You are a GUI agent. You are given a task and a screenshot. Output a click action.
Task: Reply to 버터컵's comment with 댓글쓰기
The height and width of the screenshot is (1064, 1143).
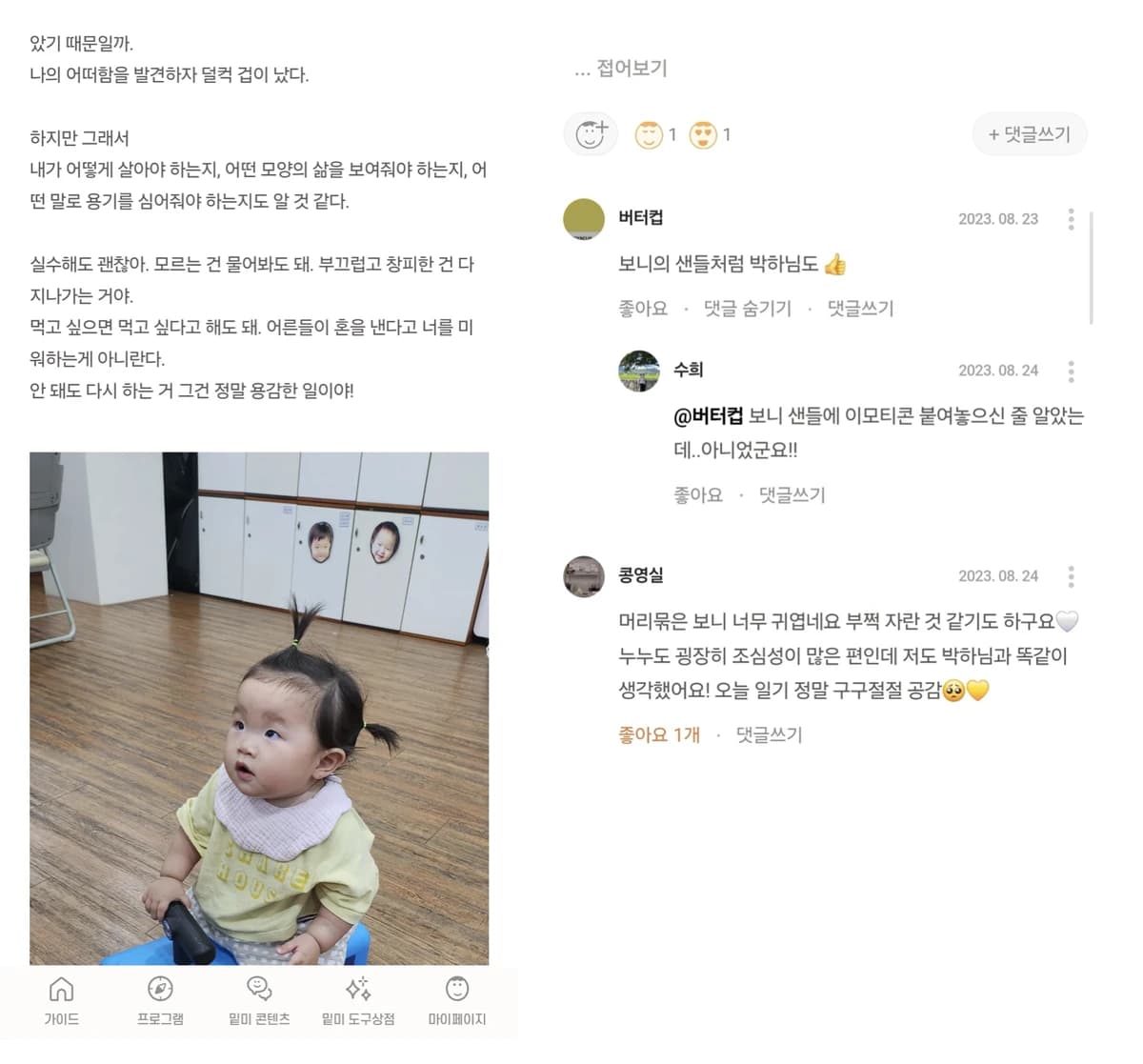[x=861, y=309]
